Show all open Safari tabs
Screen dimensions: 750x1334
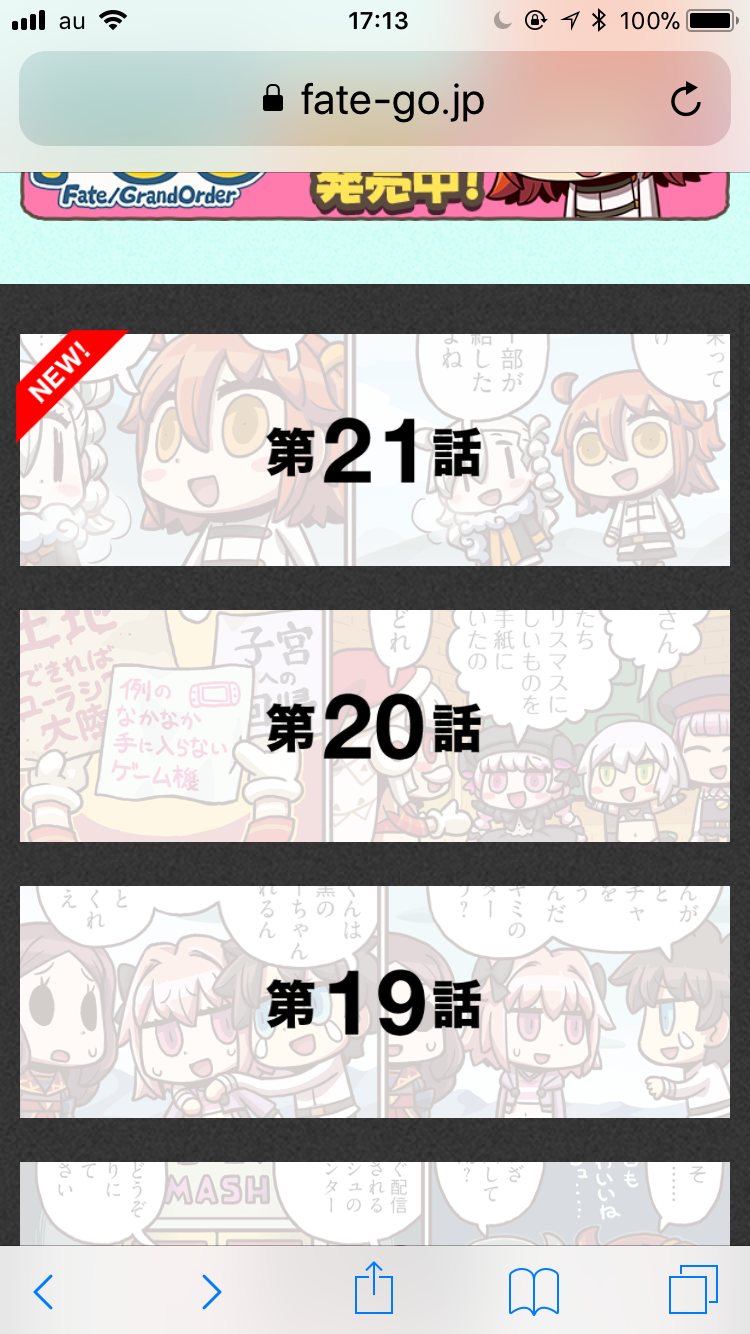point(693,1290)
